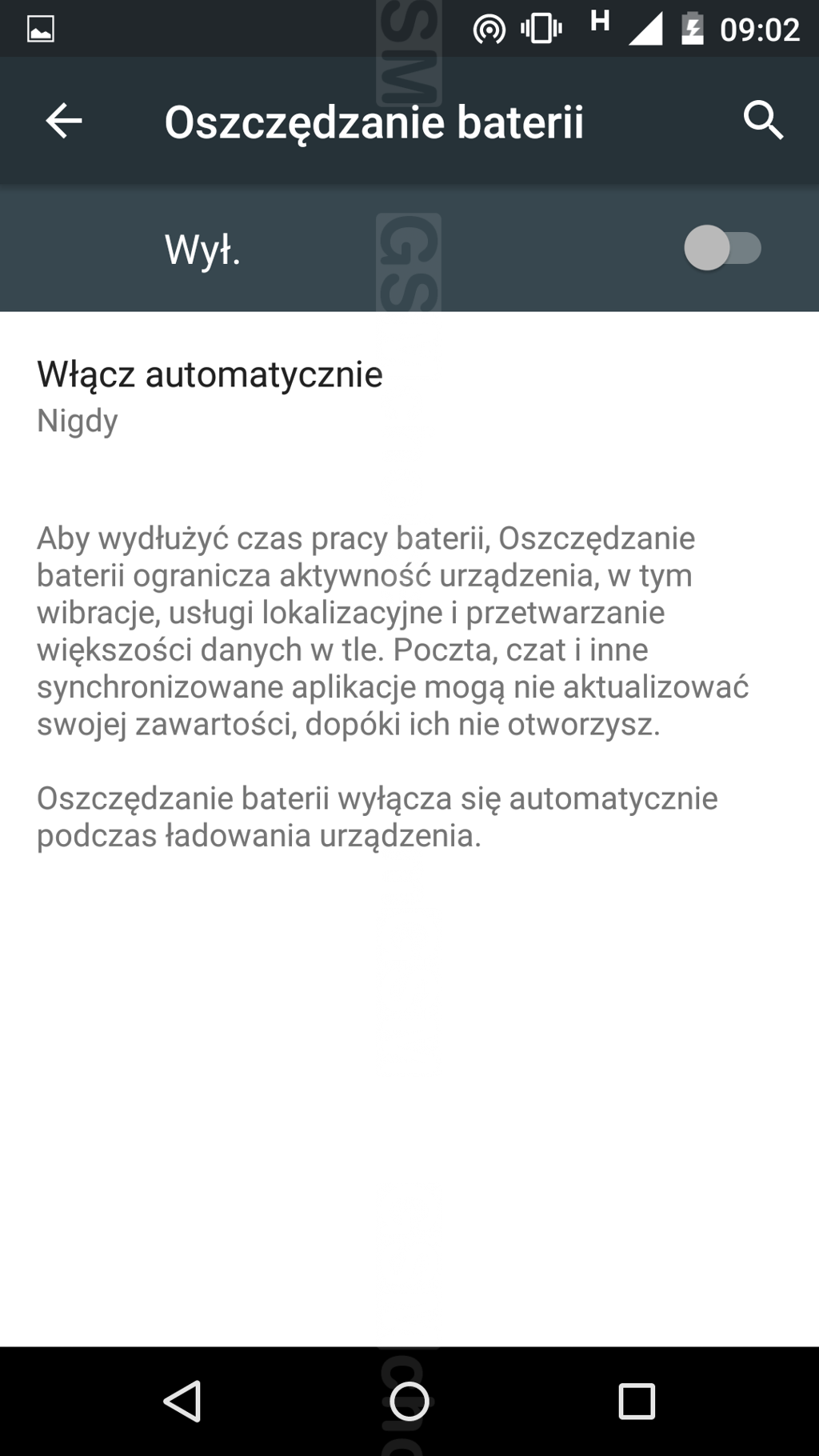This screenshot has width=819, height=1456.
Task: Go back using the app bar arrow
Action: 64,122
